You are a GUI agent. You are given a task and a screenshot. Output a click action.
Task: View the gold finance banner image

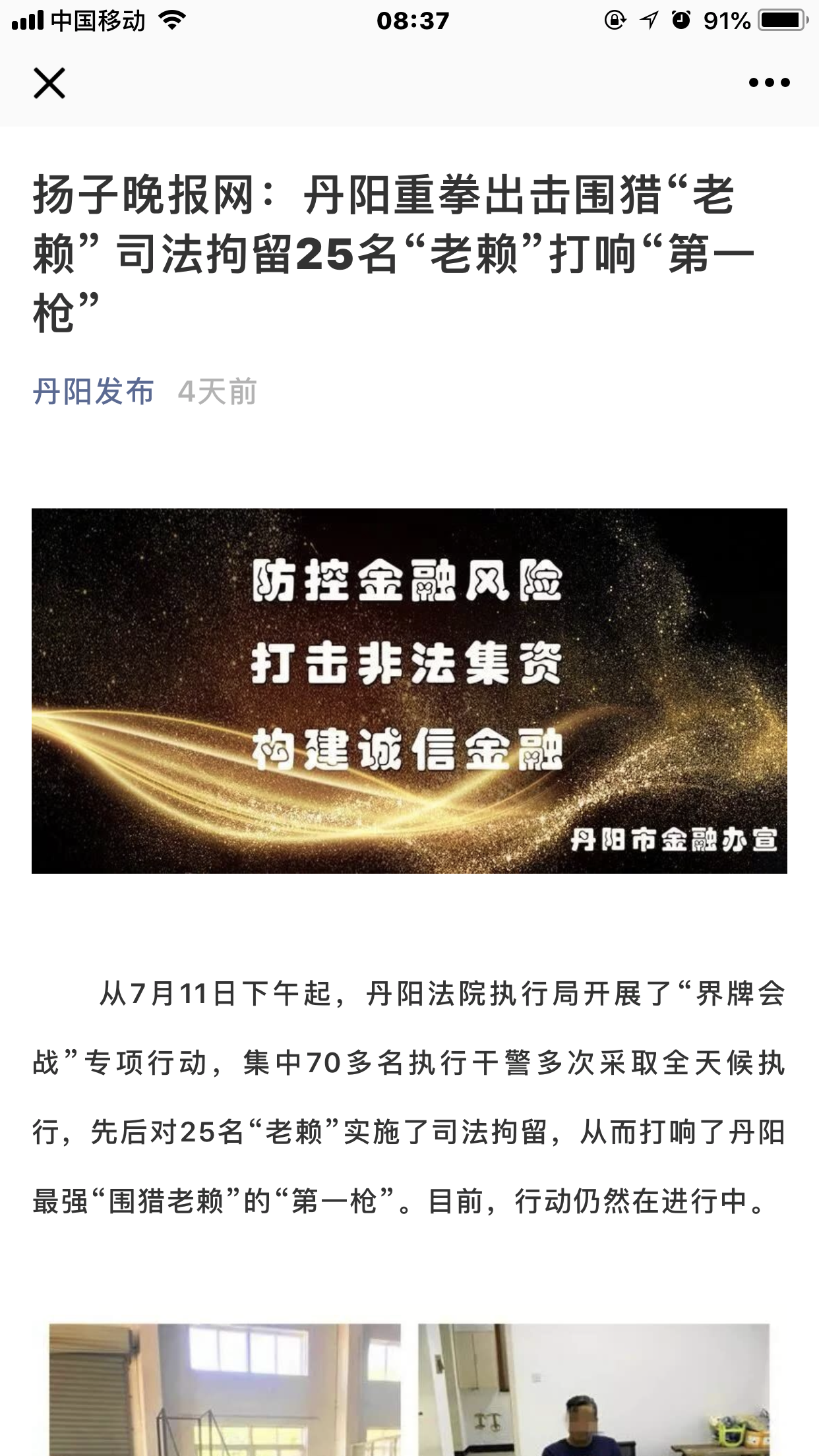click(x=409, y=690)
